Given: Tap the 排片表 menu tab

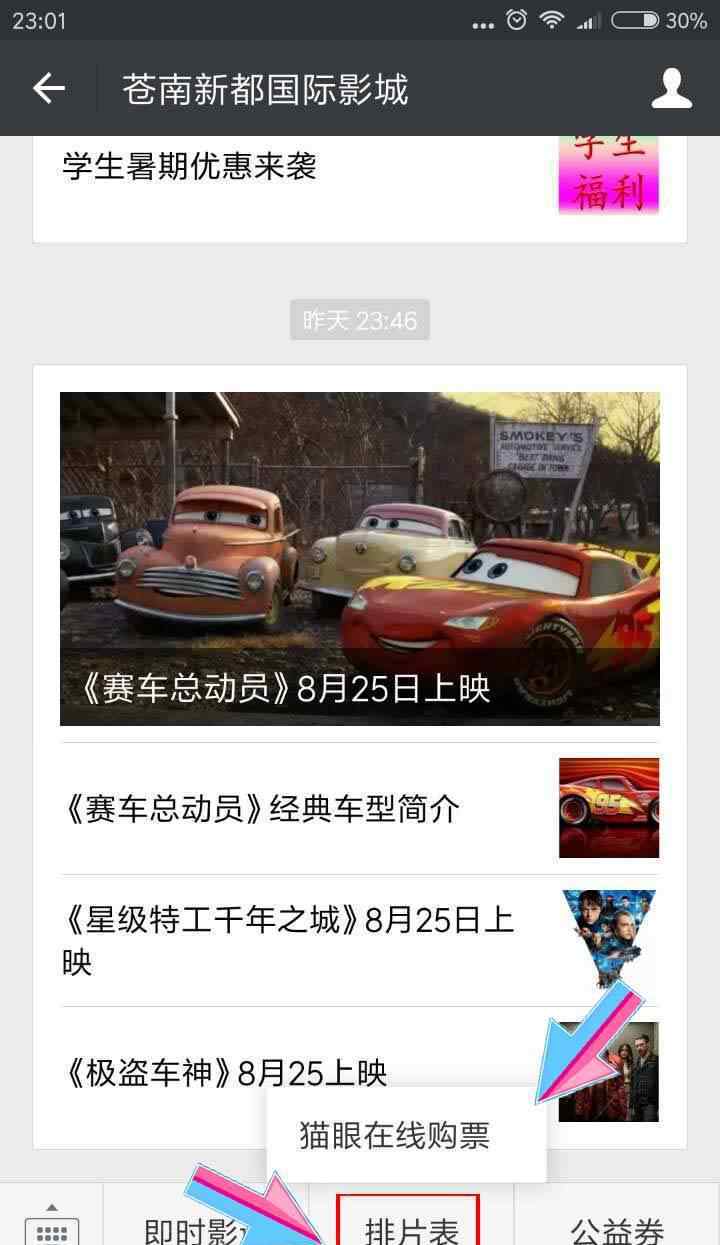Looking at the screenshot, I should click(x=409, y=1226).
